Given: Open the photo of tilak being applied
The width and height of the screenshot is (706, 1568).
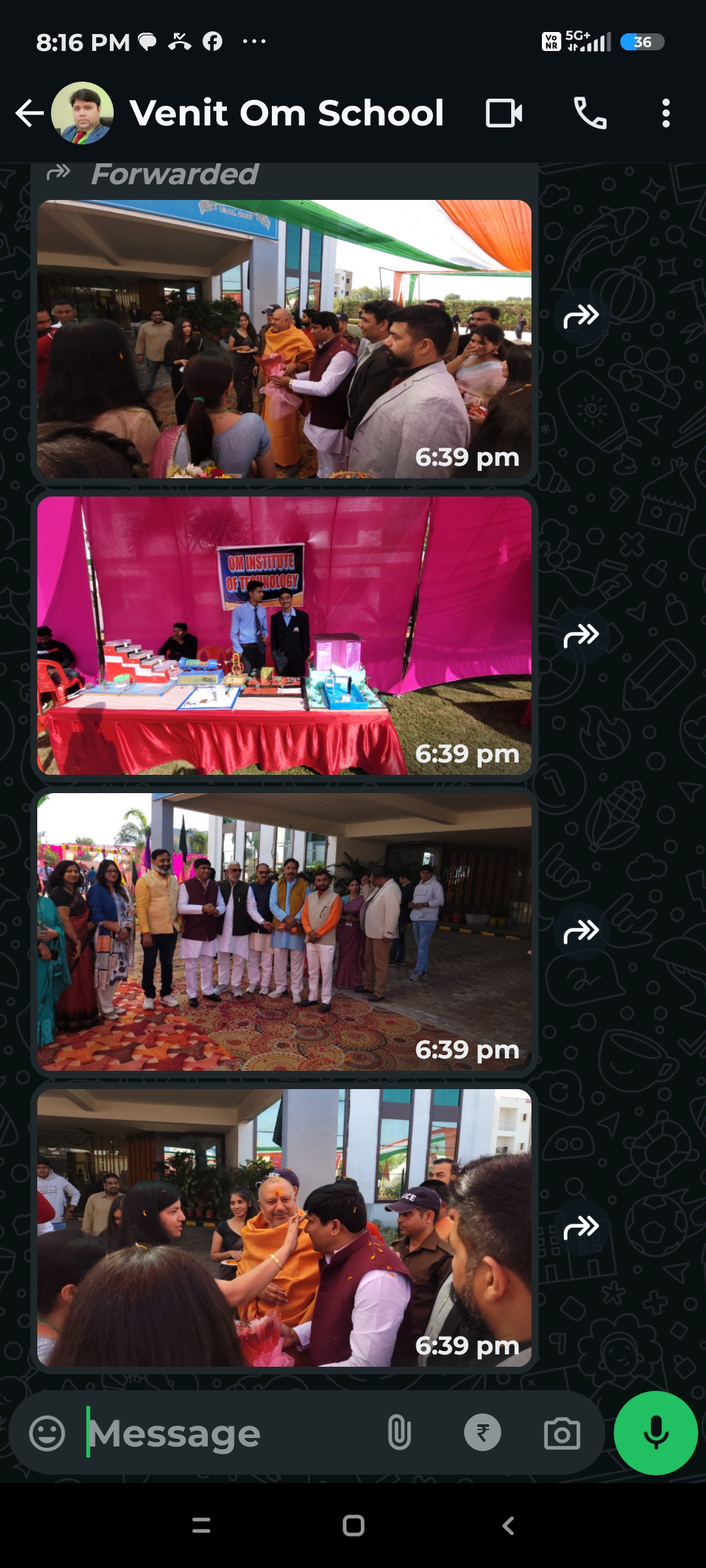Looking at the screenshot, I should click(x=284, y=1227).
